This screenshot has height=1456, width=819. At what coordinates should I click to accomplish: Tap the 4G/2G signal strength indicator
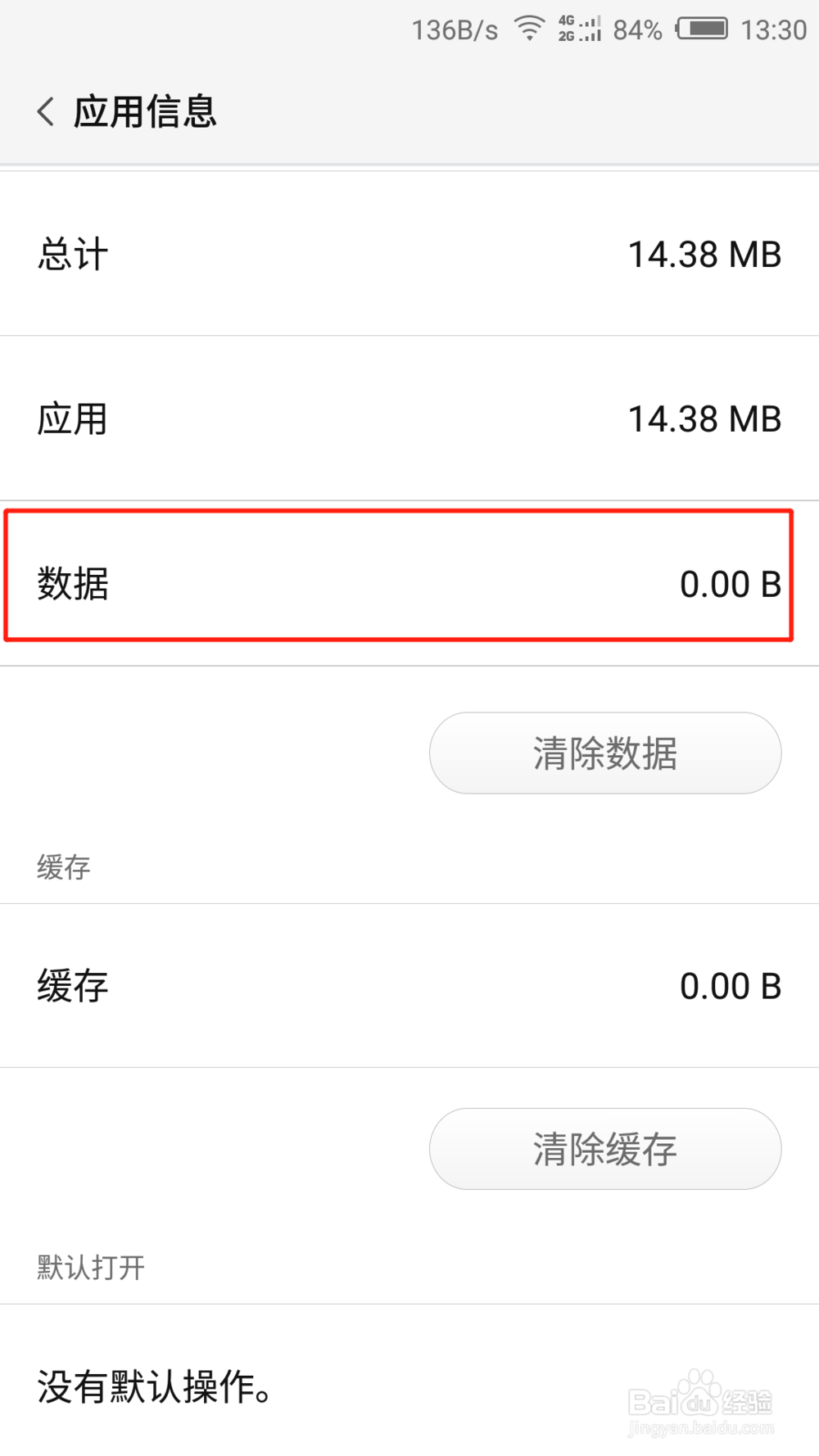coord(581,29)
